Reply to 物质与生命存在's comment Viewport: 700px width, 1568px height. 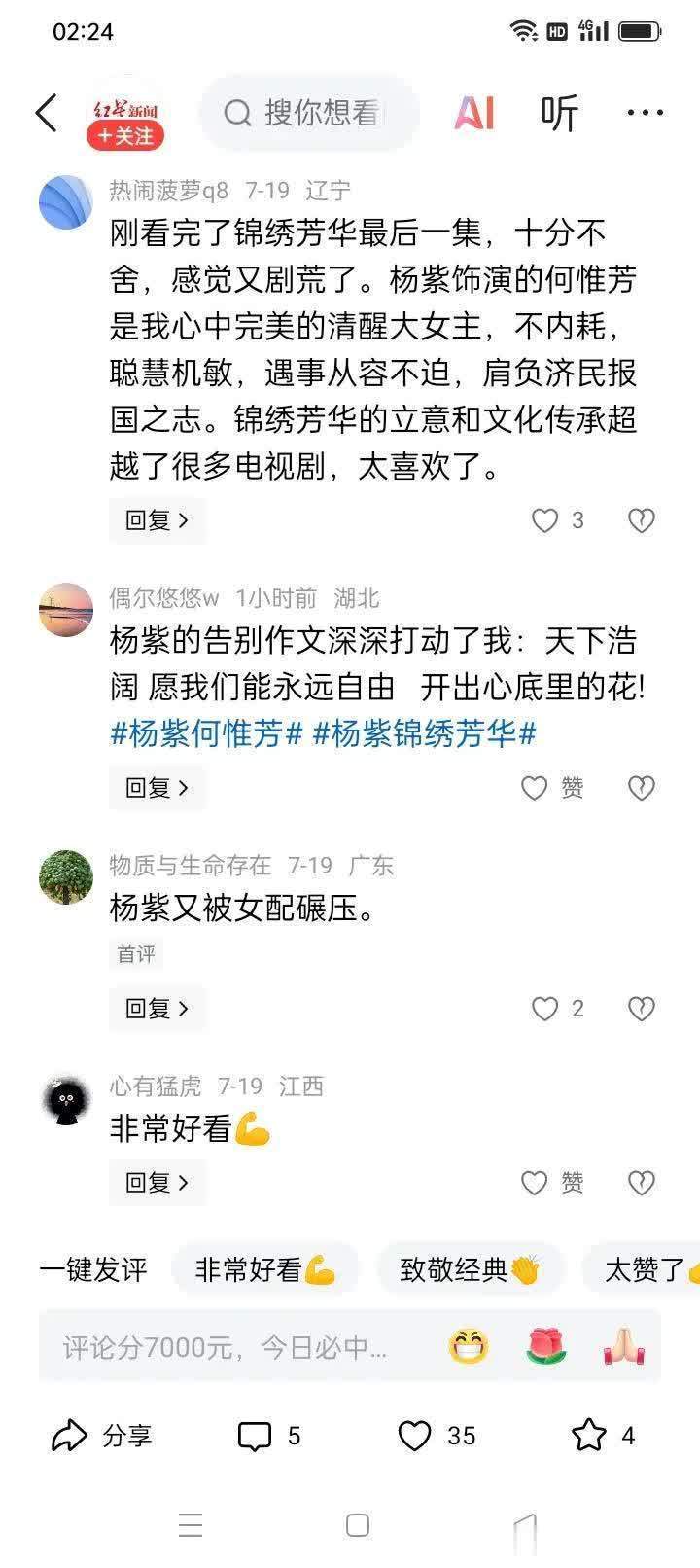tap(157, 1009)
